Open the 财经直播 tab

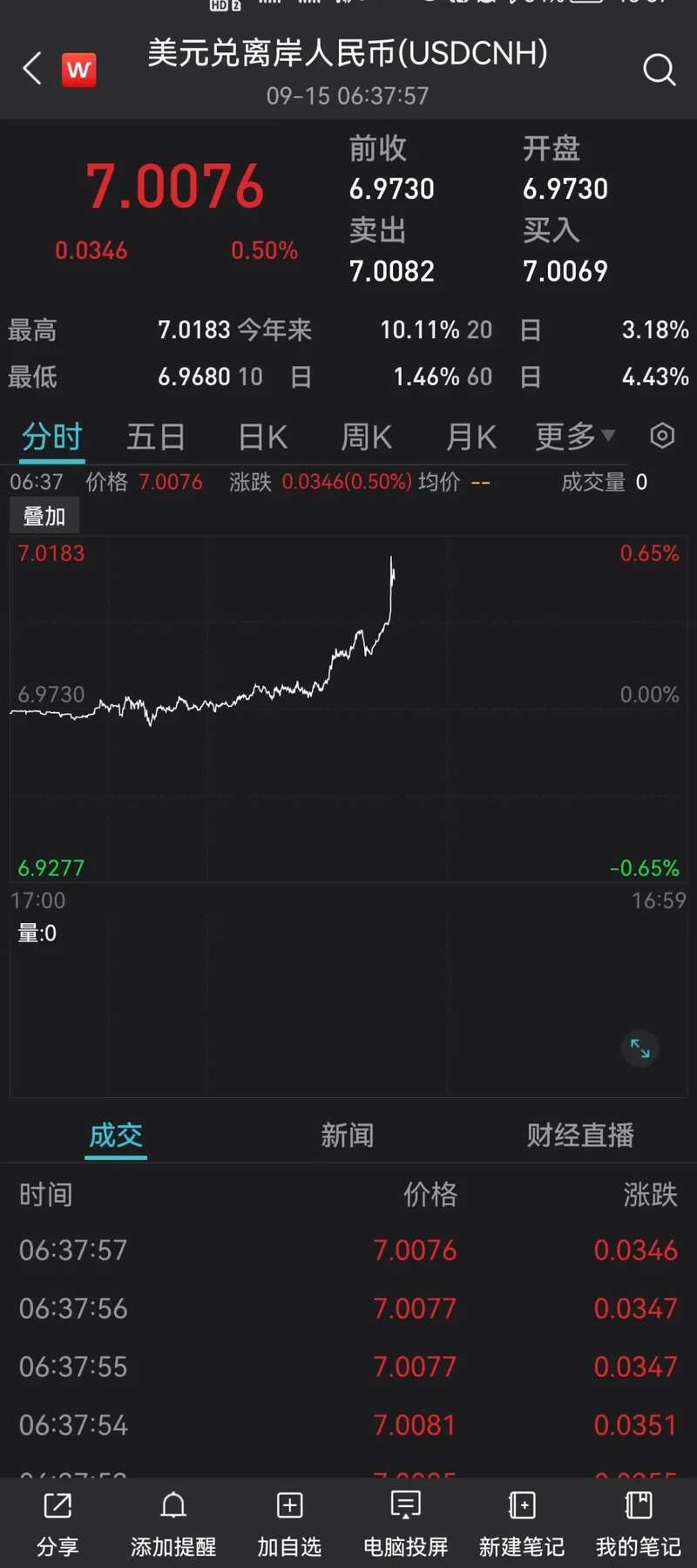(580, 1135)
